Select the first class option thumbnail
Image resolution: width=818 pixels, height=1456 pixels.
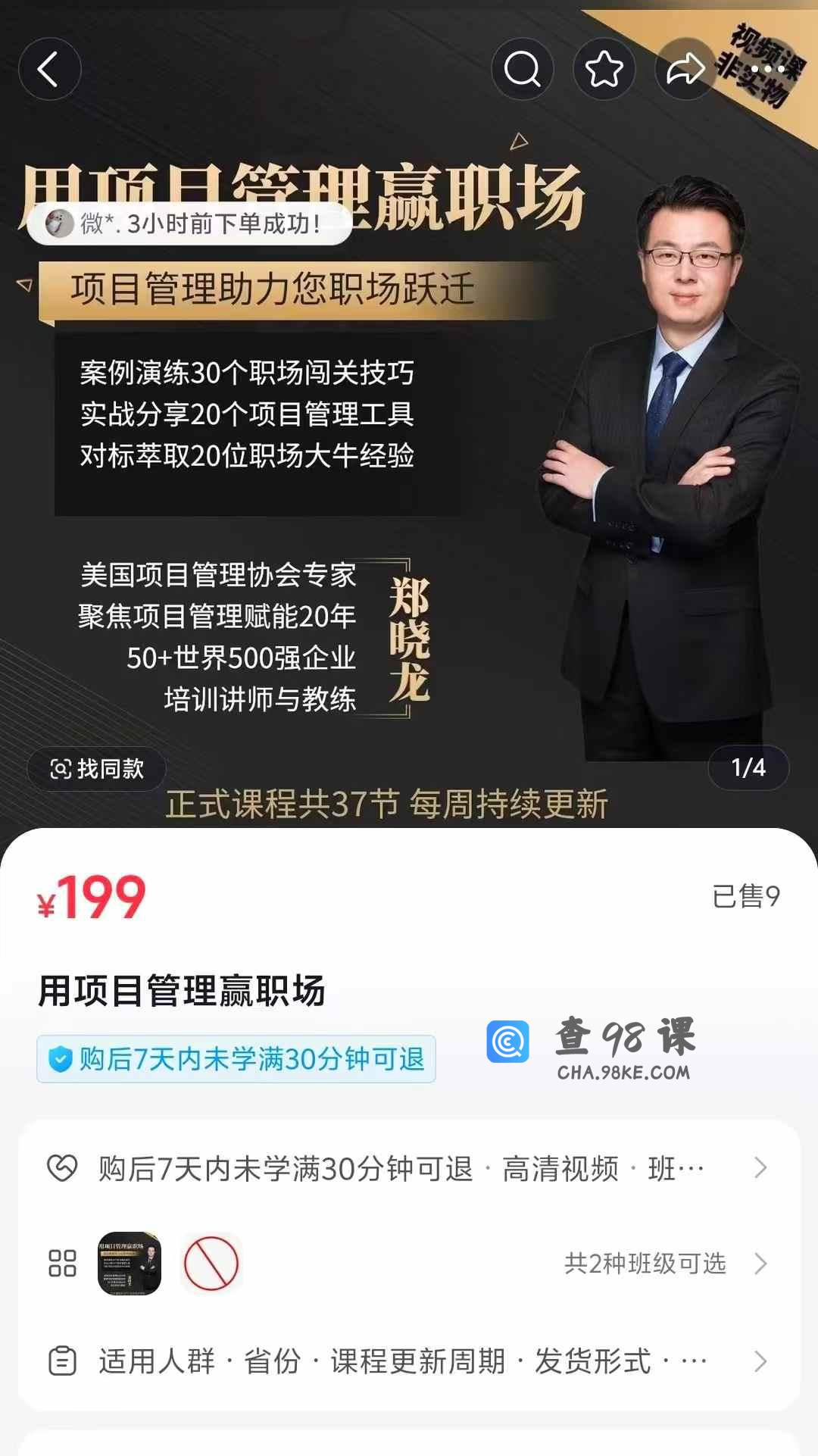pyautogui.click(x=130, y=1264)
